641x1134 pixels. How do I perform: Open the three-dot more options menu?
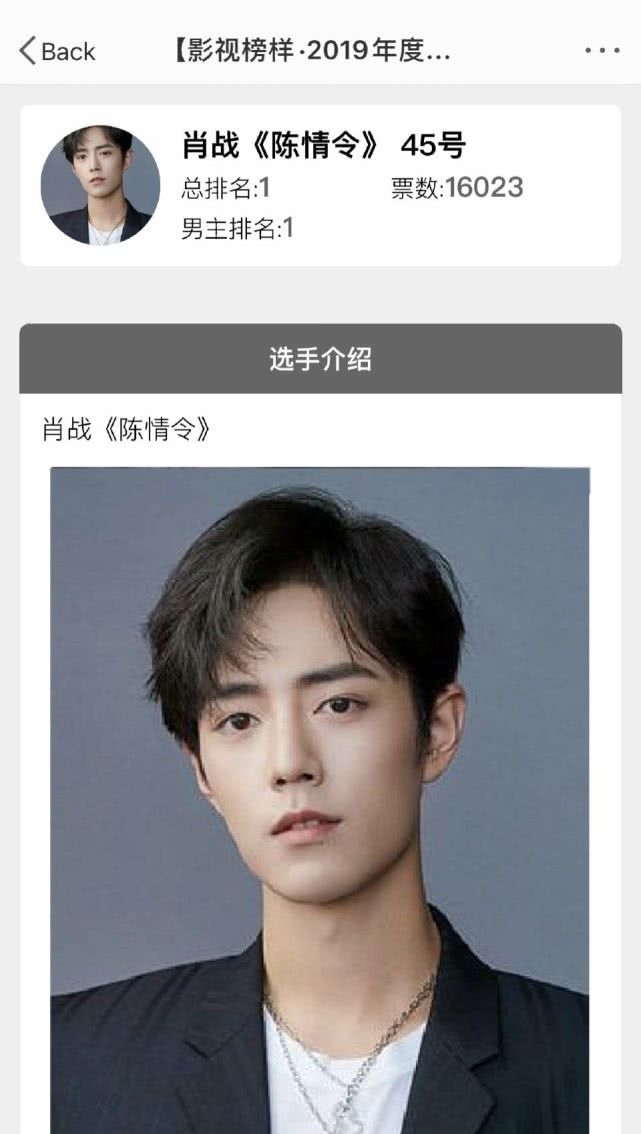602,51
